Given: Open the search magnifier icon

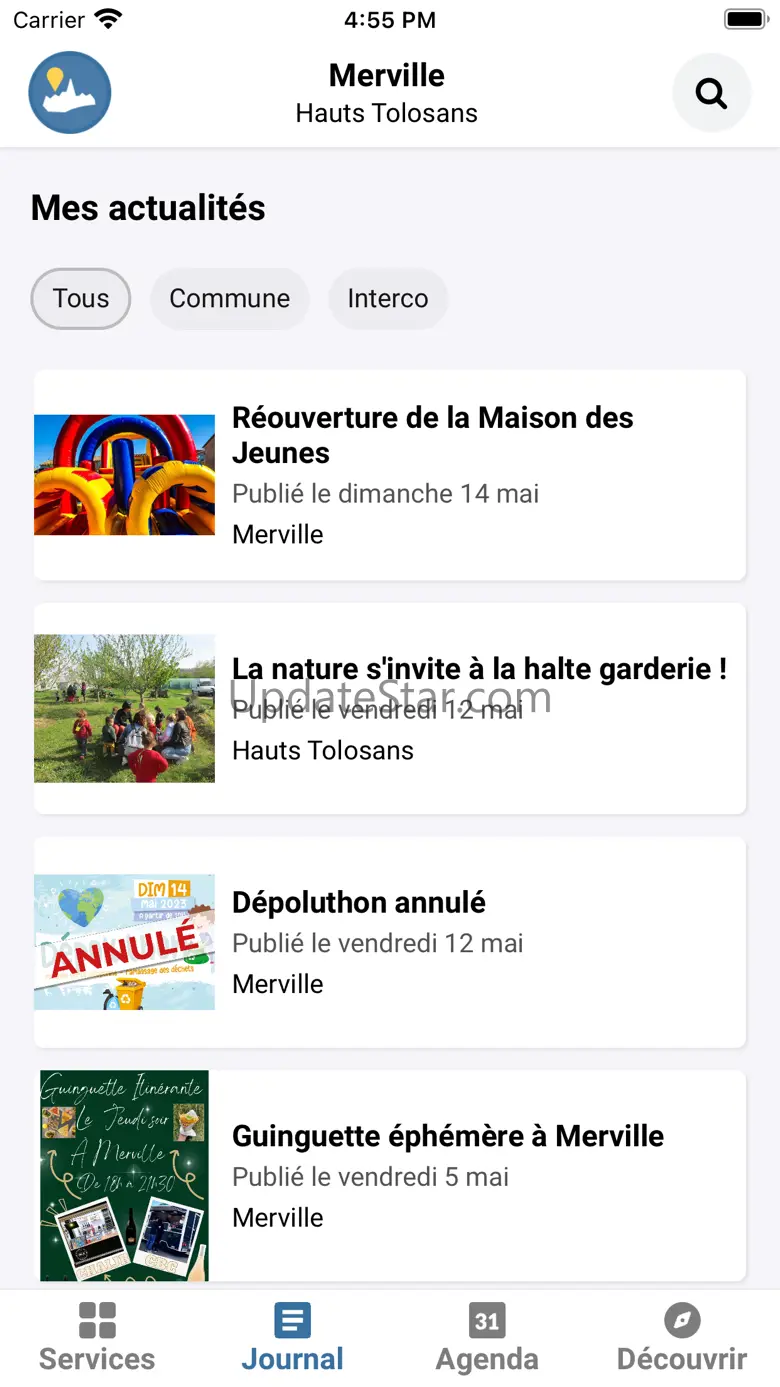Looking at the screenshot, I should click(711, 93).
